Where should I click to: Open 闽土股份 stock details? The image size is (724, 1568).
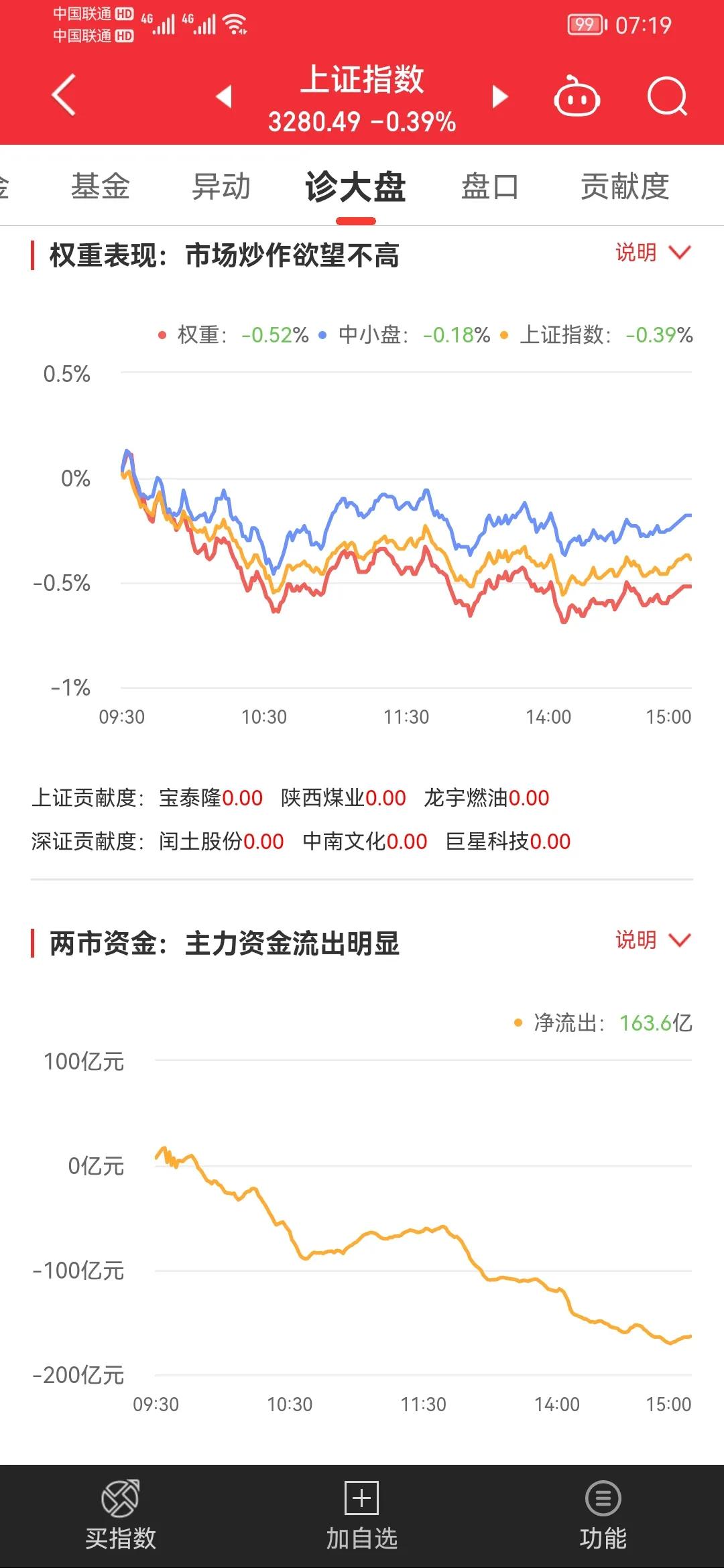[x=201, y=843]
